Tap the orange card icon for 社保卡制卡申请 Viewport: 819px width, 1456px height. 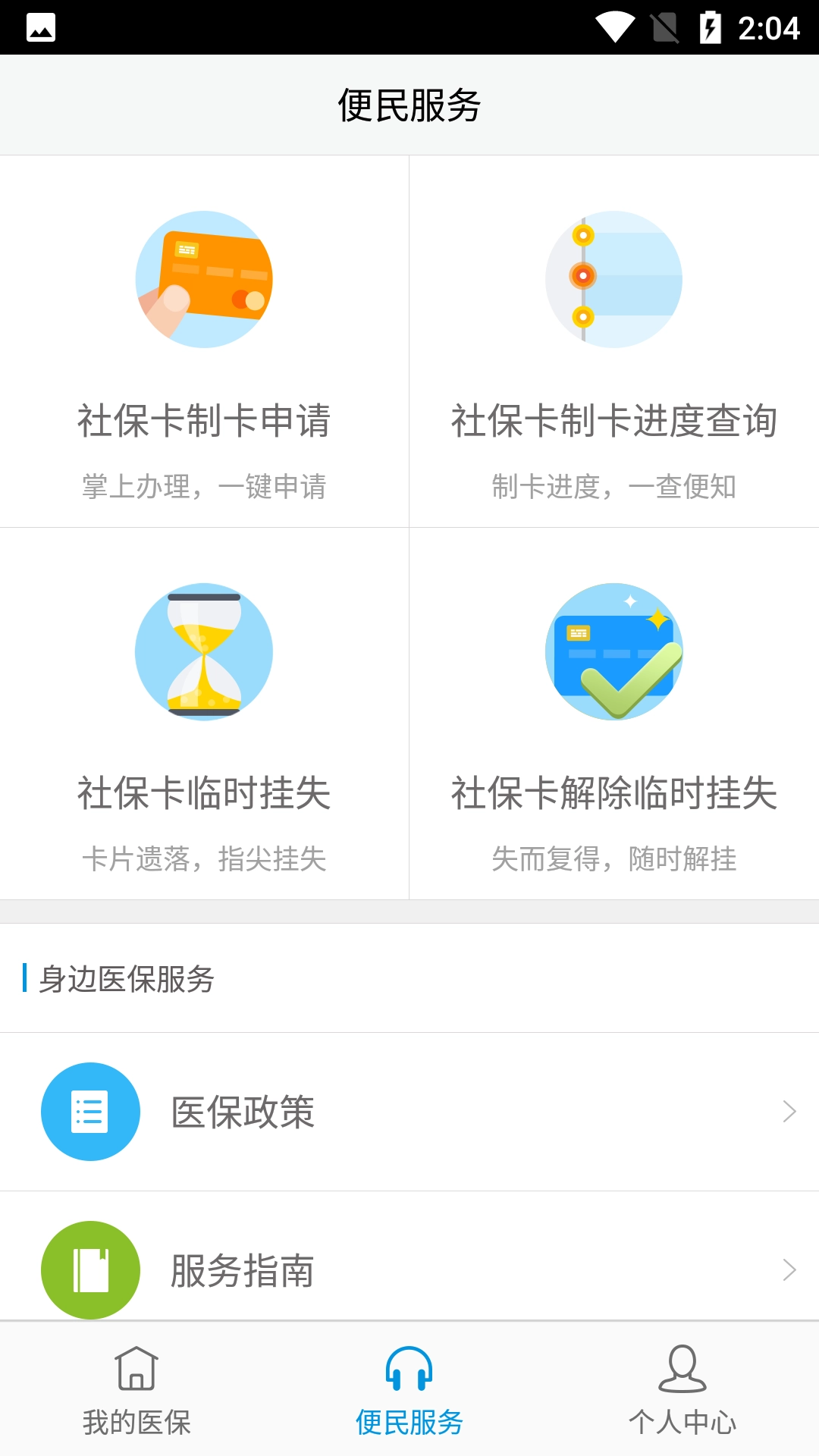[204, 279]
